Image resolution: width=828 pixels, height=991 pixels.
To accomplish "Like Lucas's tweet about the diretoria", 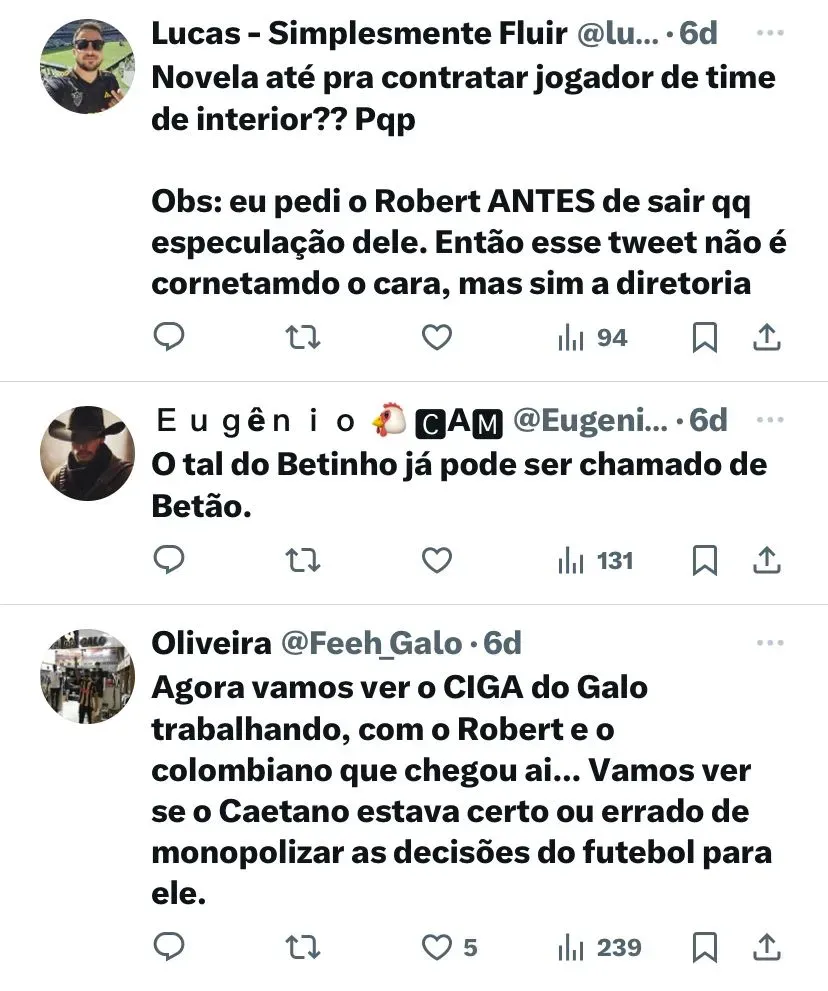I will click(436, 339).
